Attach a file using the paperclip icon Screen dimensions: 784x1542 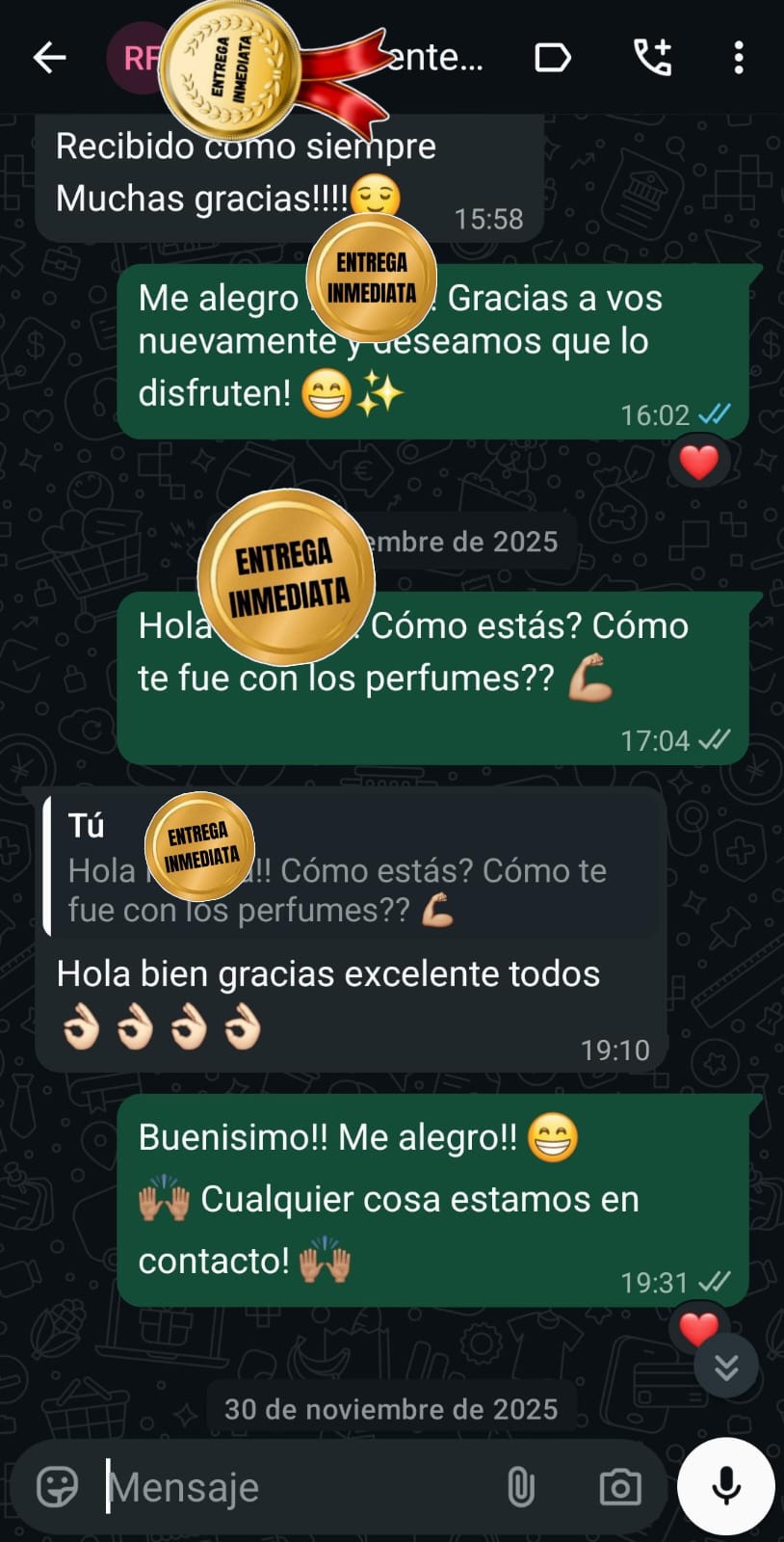click(x=520, y=1486)
